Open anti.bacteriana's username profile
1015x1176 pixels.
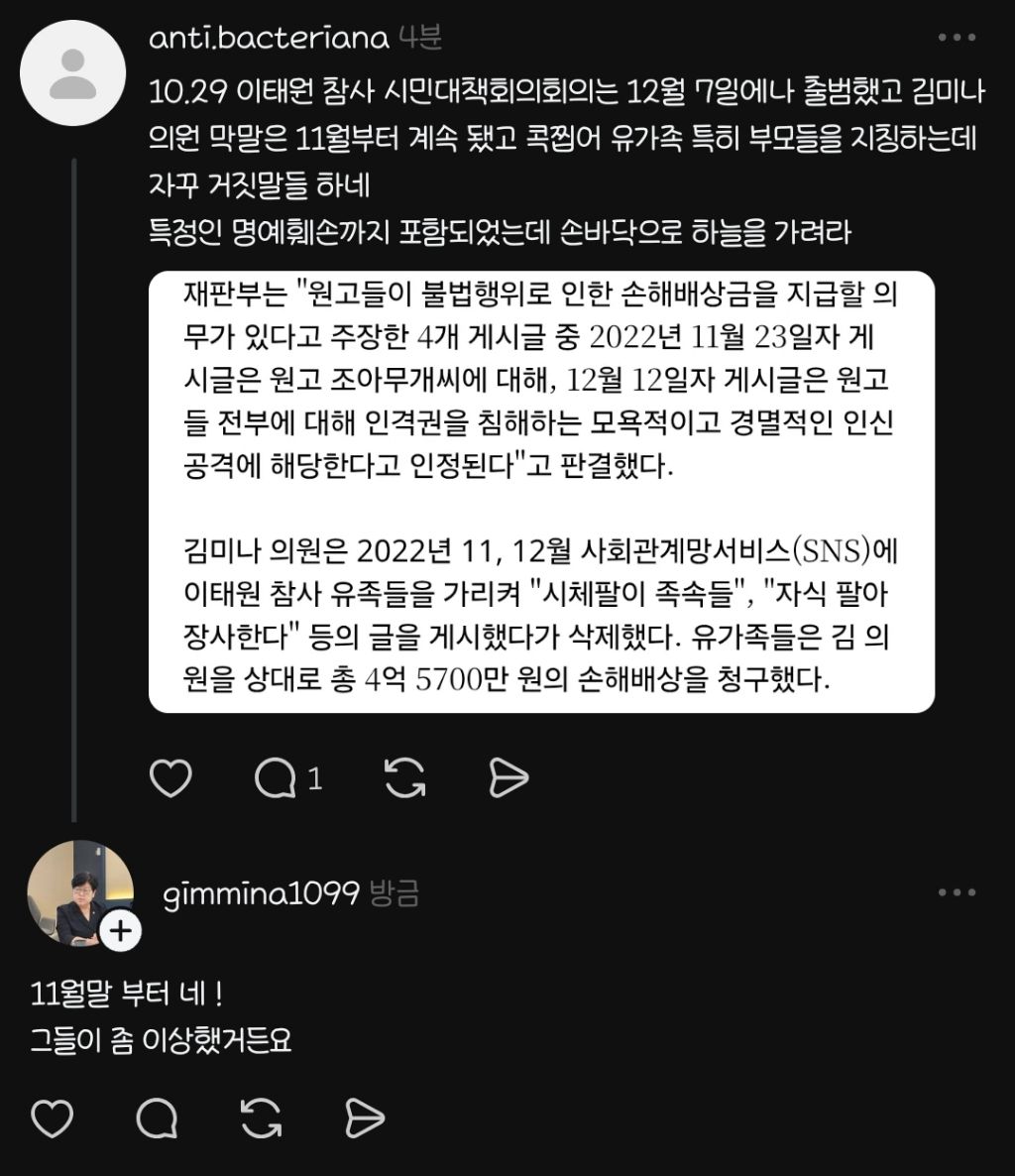tap(270, 38)
